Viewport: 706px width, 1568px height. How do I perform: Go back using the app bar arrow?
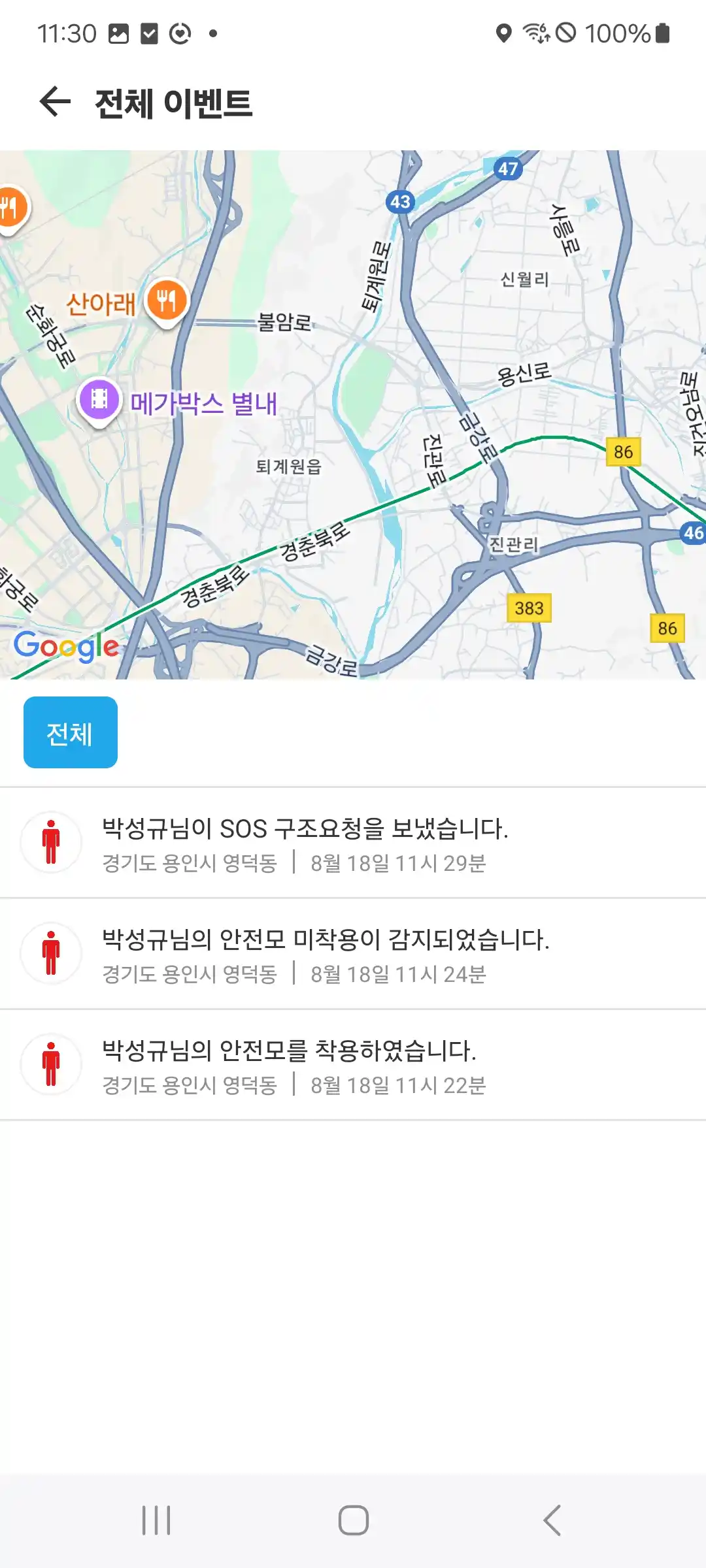coord(55,102)
